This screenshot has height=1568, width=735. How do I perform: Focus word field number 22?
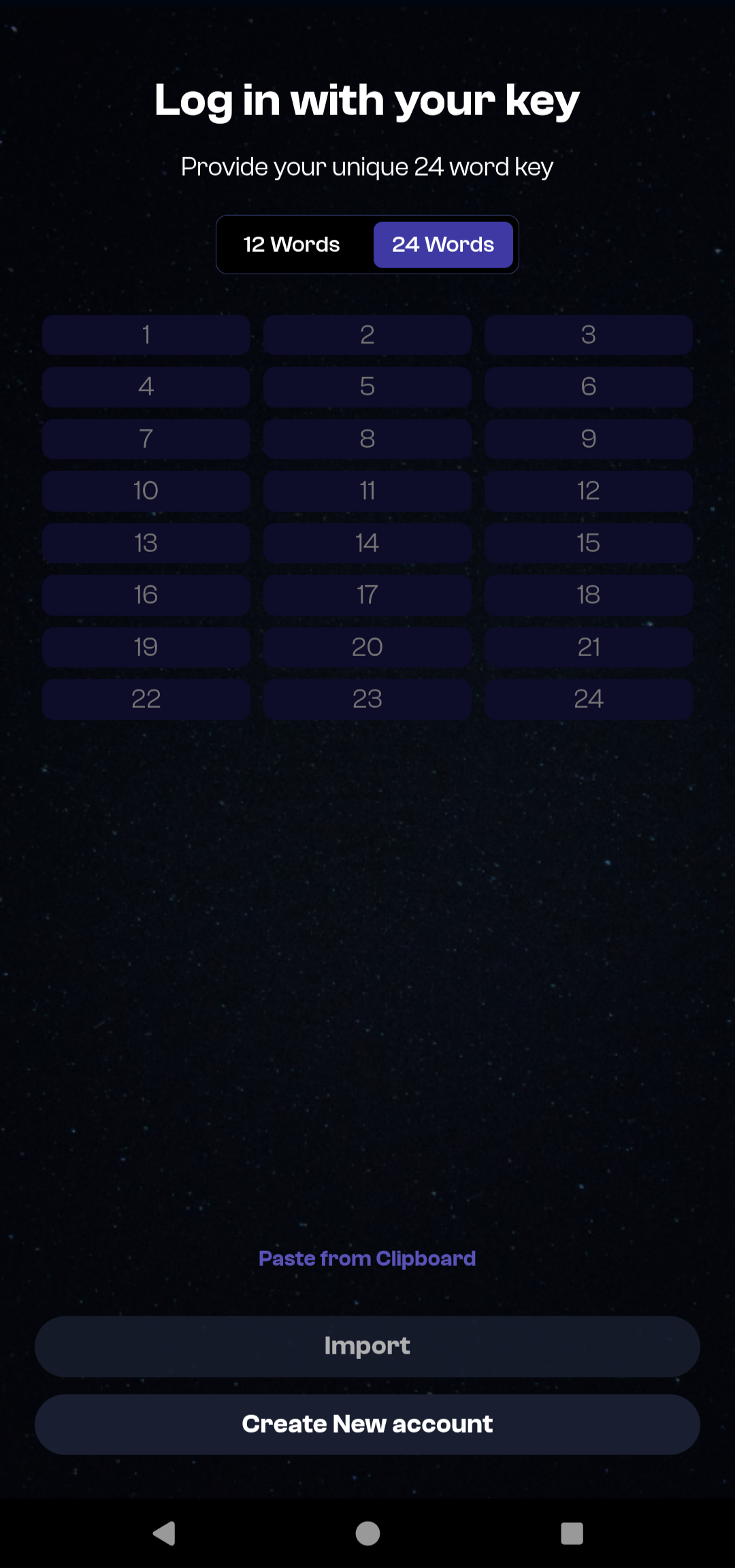[146, 699]
